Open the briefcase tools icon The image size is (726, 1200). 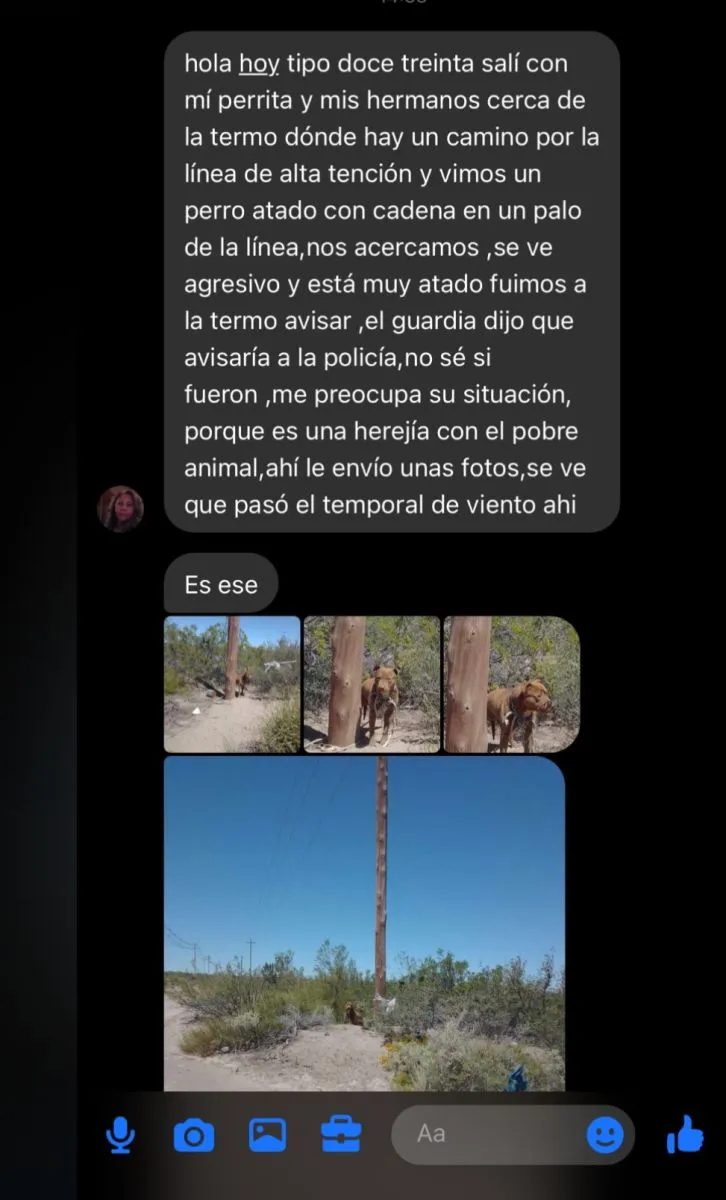pos(340,1134)
